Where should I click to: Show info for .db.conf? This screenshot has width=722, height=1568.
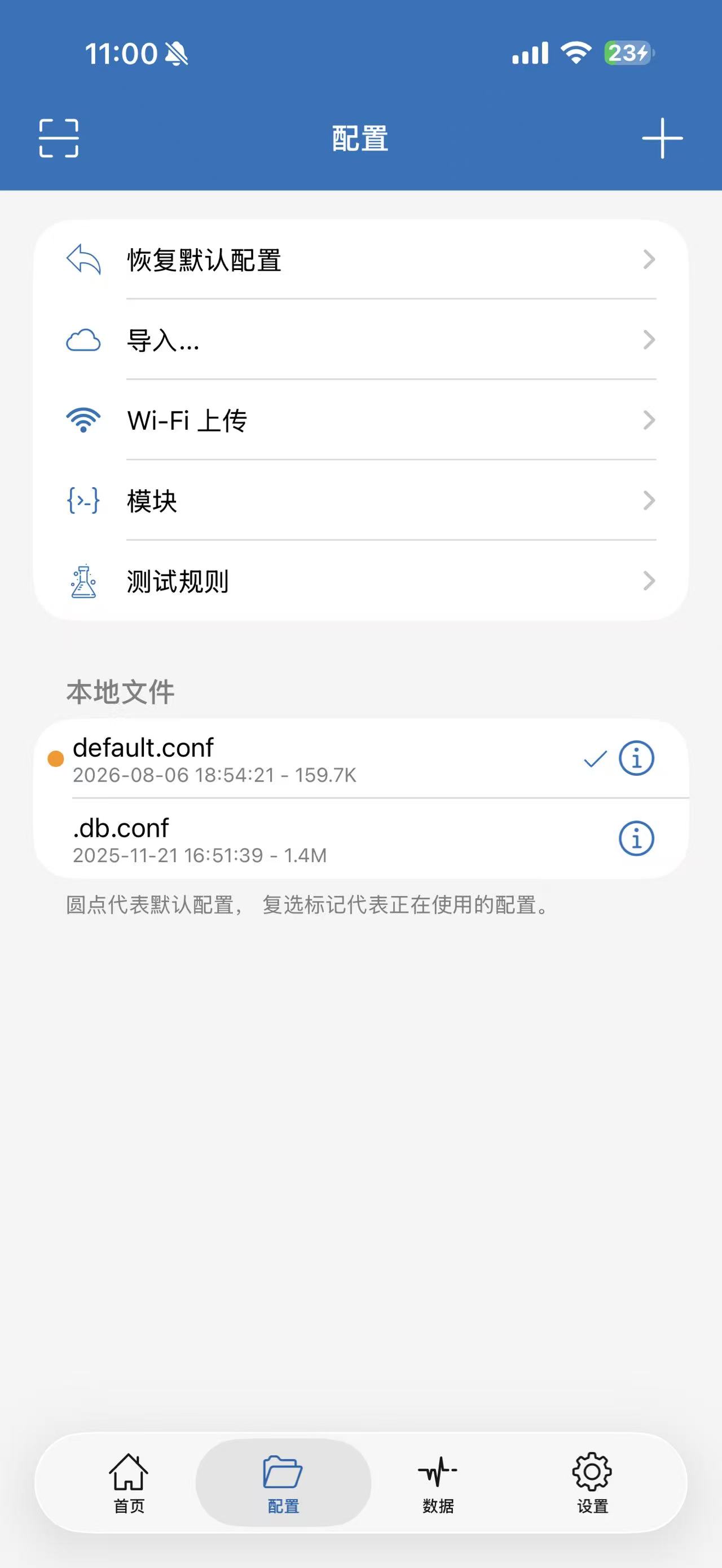[x=636, y=839]
